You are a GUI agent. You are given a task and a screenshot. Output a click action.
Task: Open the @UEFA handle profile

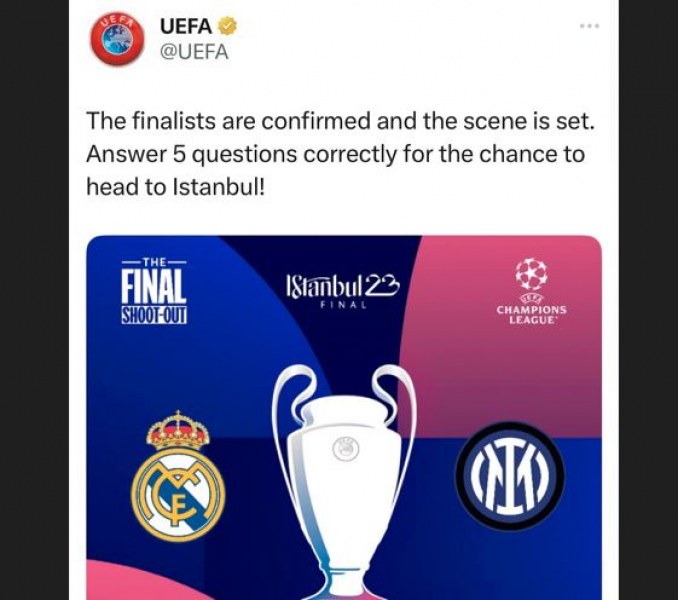(194, 52)
